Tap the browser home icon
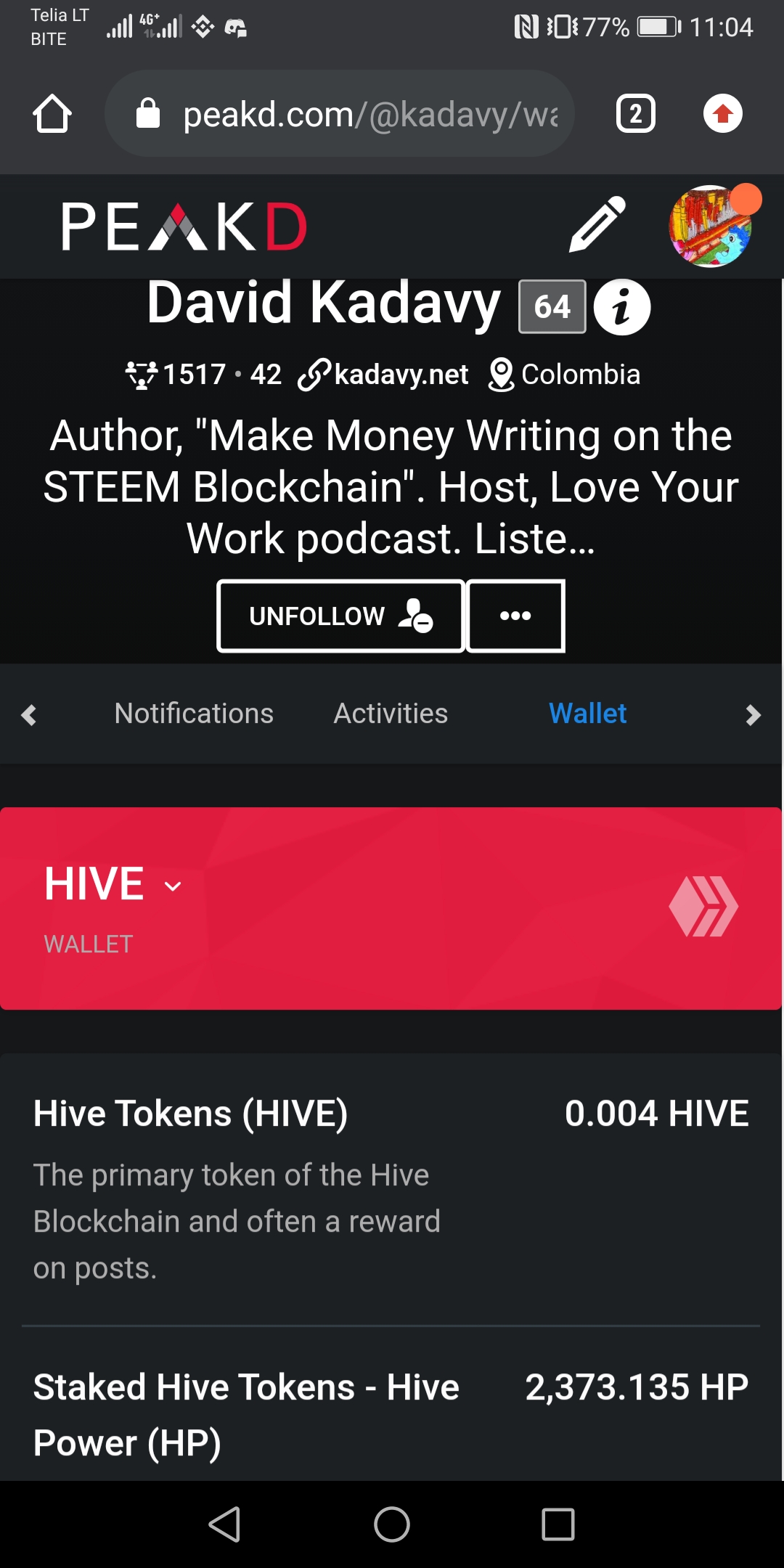784x1568 pixels. click(x=52, y=114)
